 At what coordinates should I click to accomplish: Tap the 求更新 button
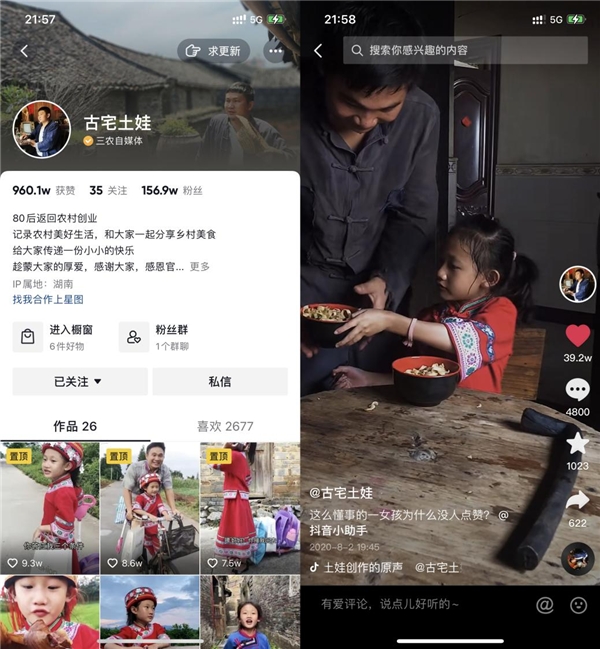(x=213, y=51)
